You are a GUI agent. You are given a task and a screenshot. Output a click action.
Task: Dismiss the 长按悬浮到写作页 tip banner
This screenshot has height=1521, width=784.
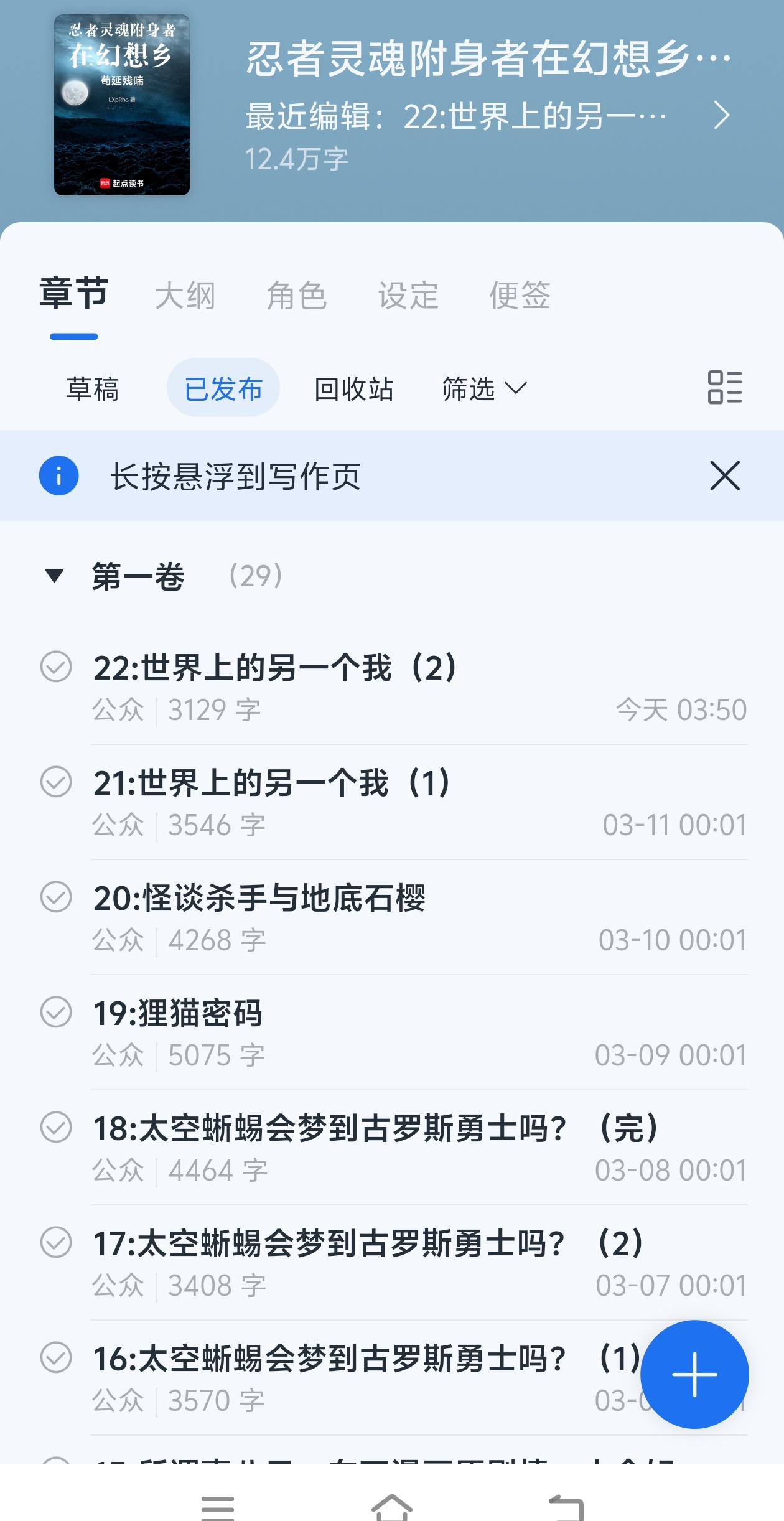click(x=725, y=476)
